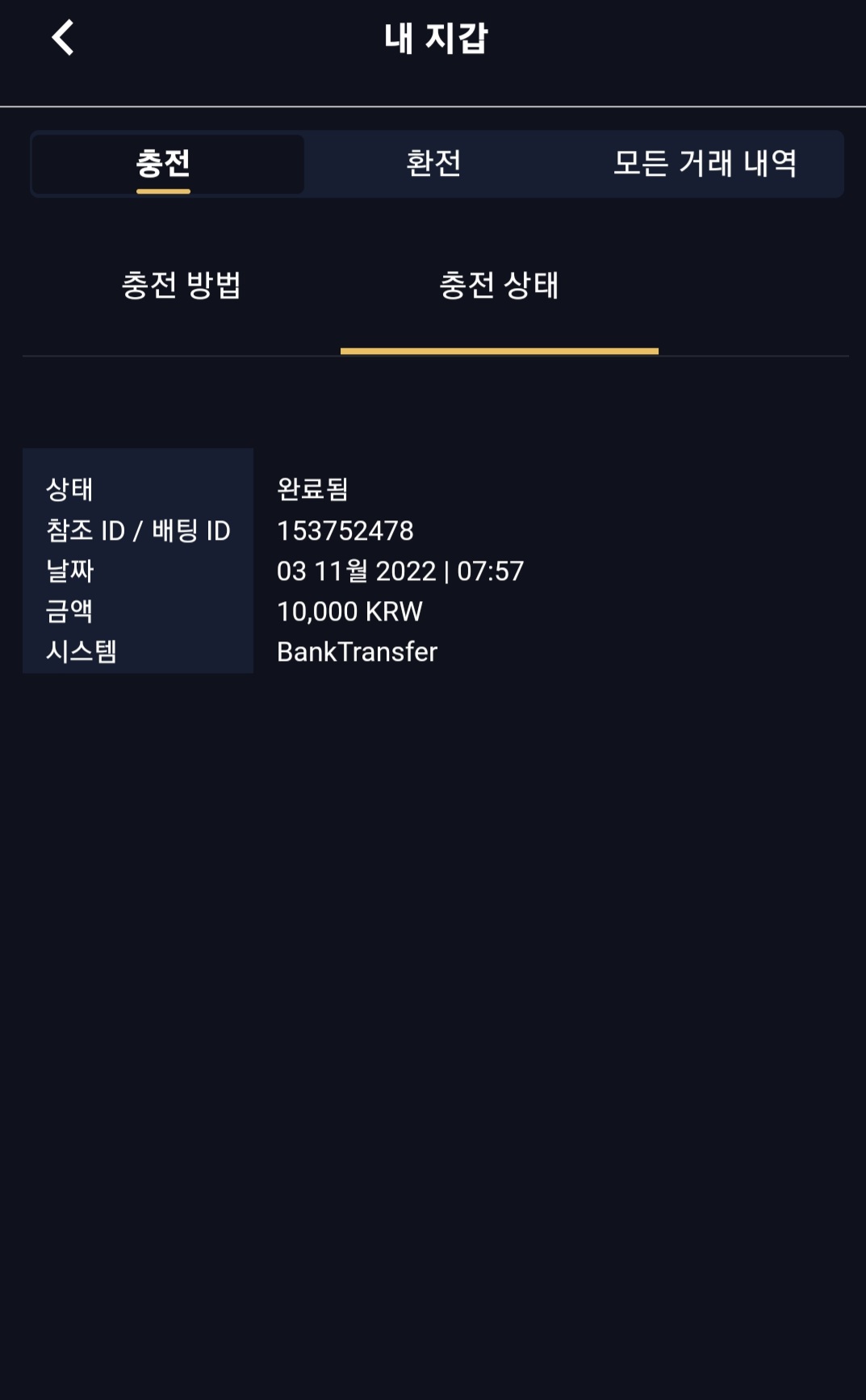Select the 충전 상태 sub-tab
This screenshot has width=866, height=1400.
click(x=499, y=286)
